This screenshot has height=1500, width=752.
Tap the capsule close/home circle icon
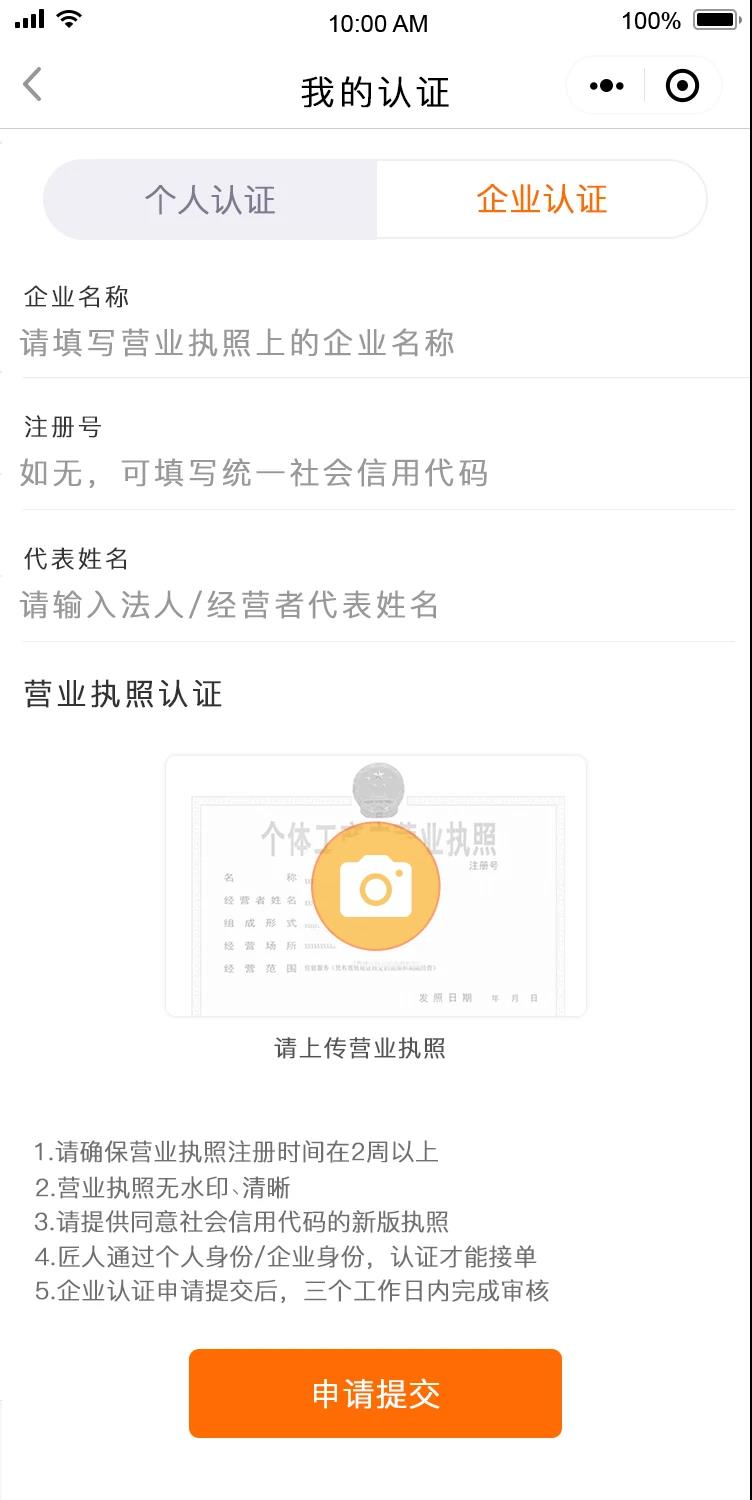(x=683, y=86)
